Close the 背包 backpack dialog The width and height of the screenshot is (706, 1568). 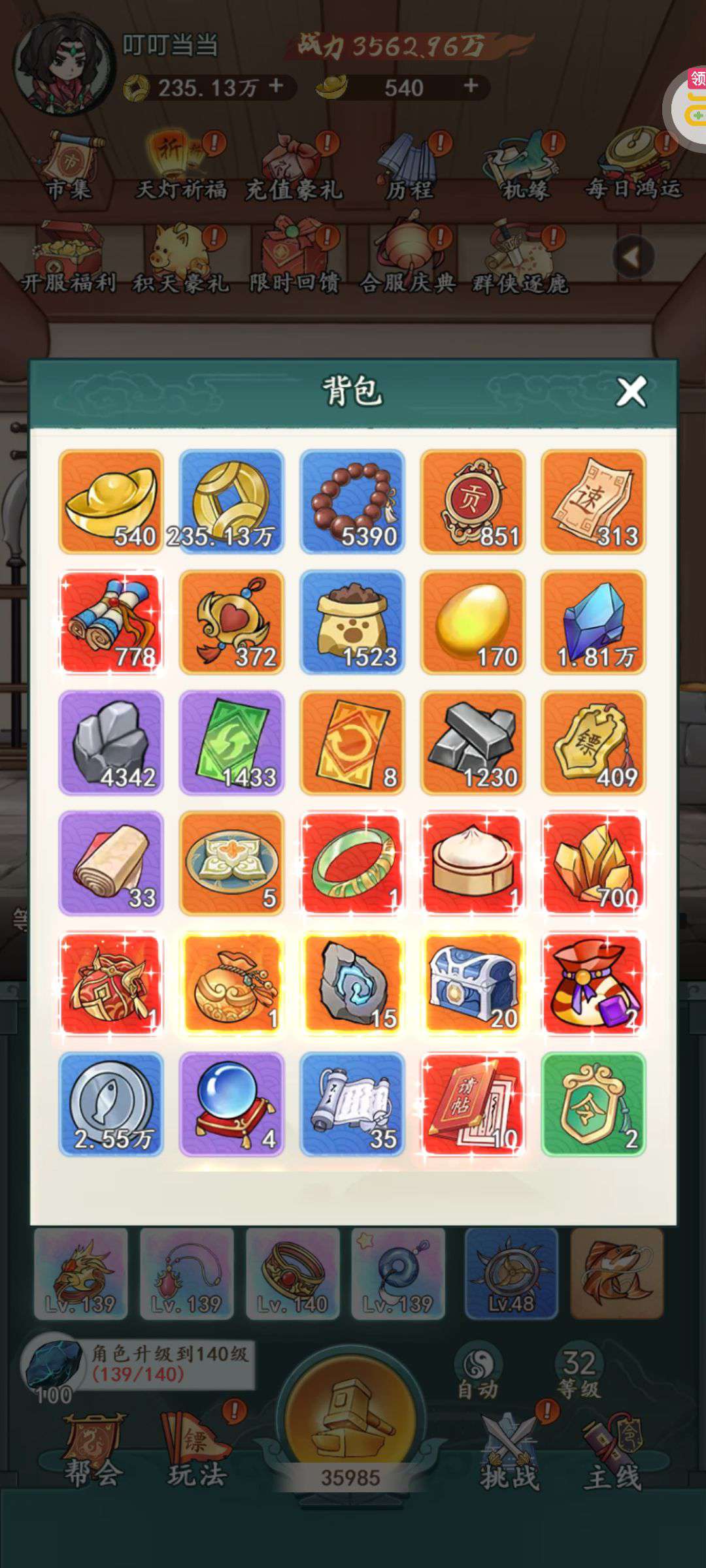tap(631, 392)
